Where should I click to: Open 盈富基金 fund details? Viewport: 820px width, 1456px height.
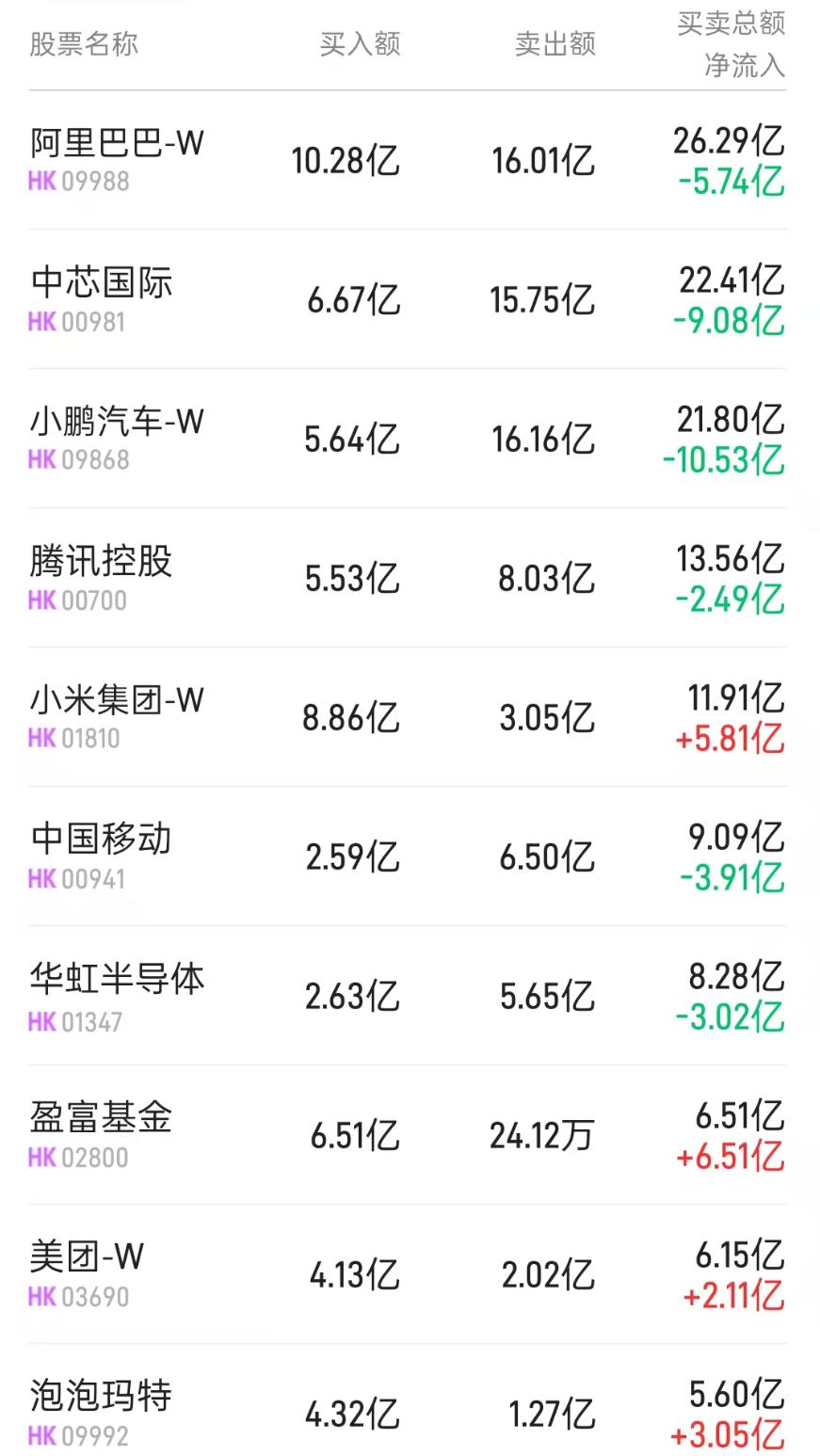101,1119
